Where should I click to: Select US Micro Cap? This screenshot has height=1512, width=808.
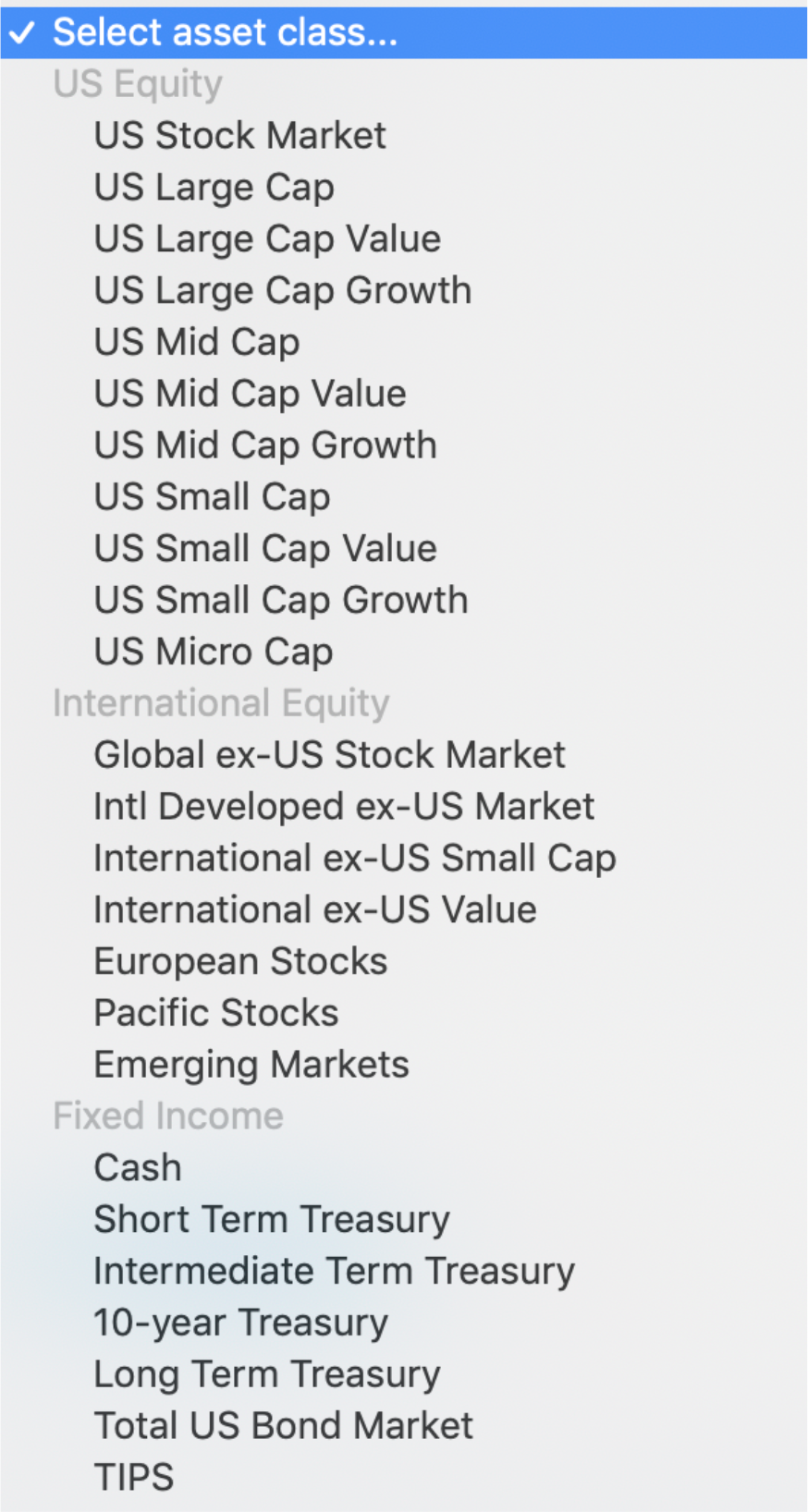[404, 652]
